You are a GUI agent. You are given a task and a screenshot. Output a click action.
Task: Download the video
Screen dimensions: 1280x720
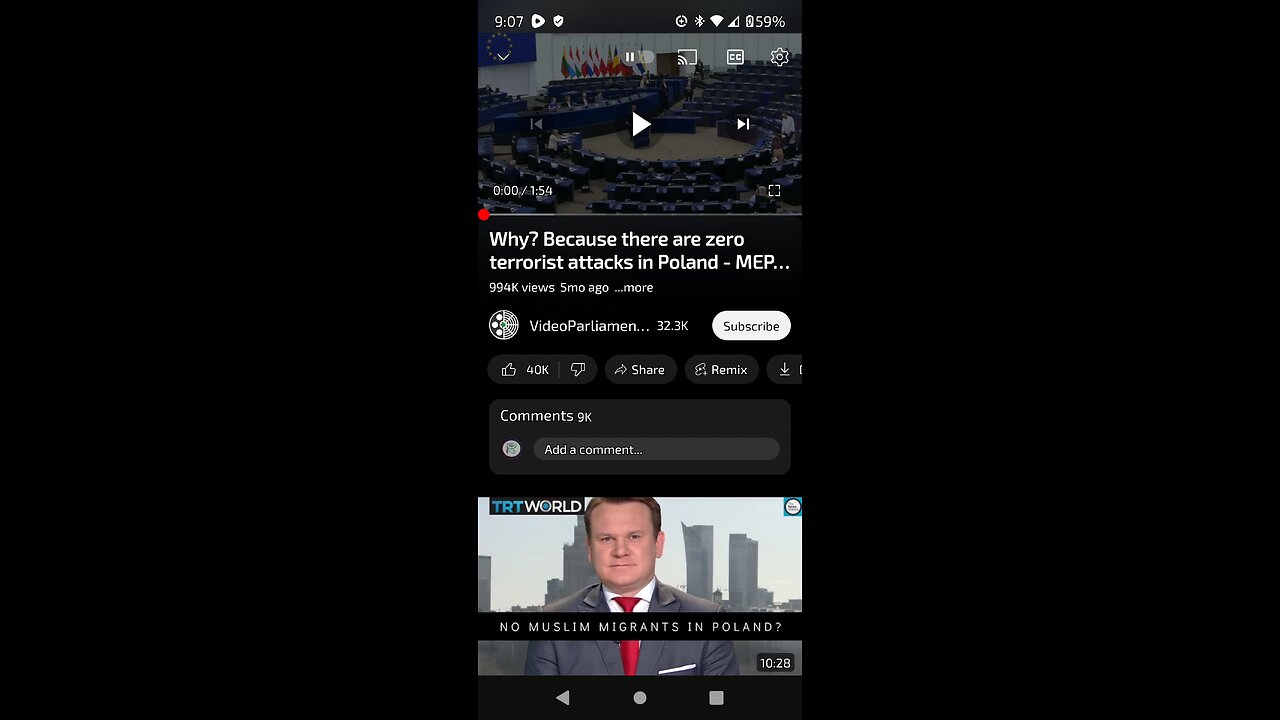(785, 370)
